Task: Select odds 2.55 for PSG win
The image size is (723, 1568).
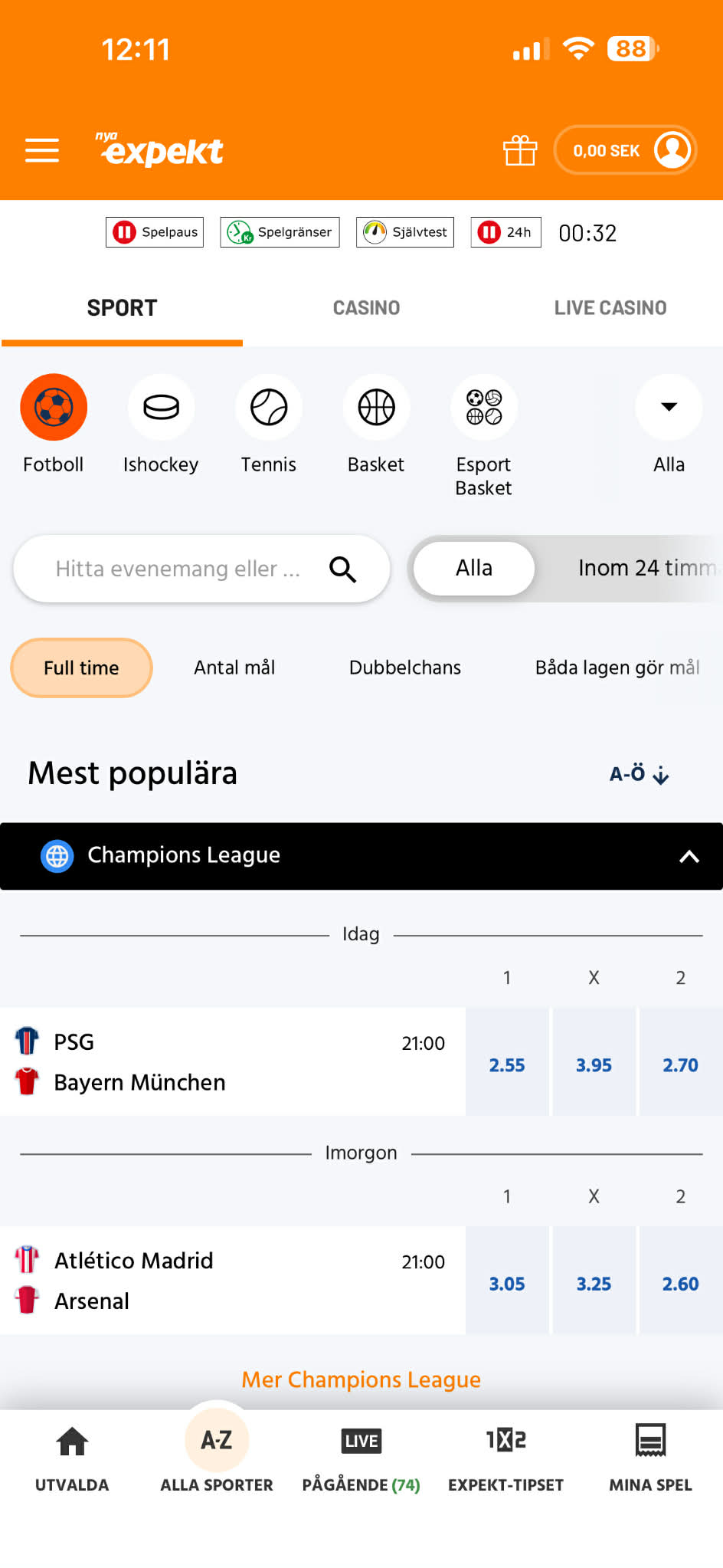Action: coord(506,1063)
